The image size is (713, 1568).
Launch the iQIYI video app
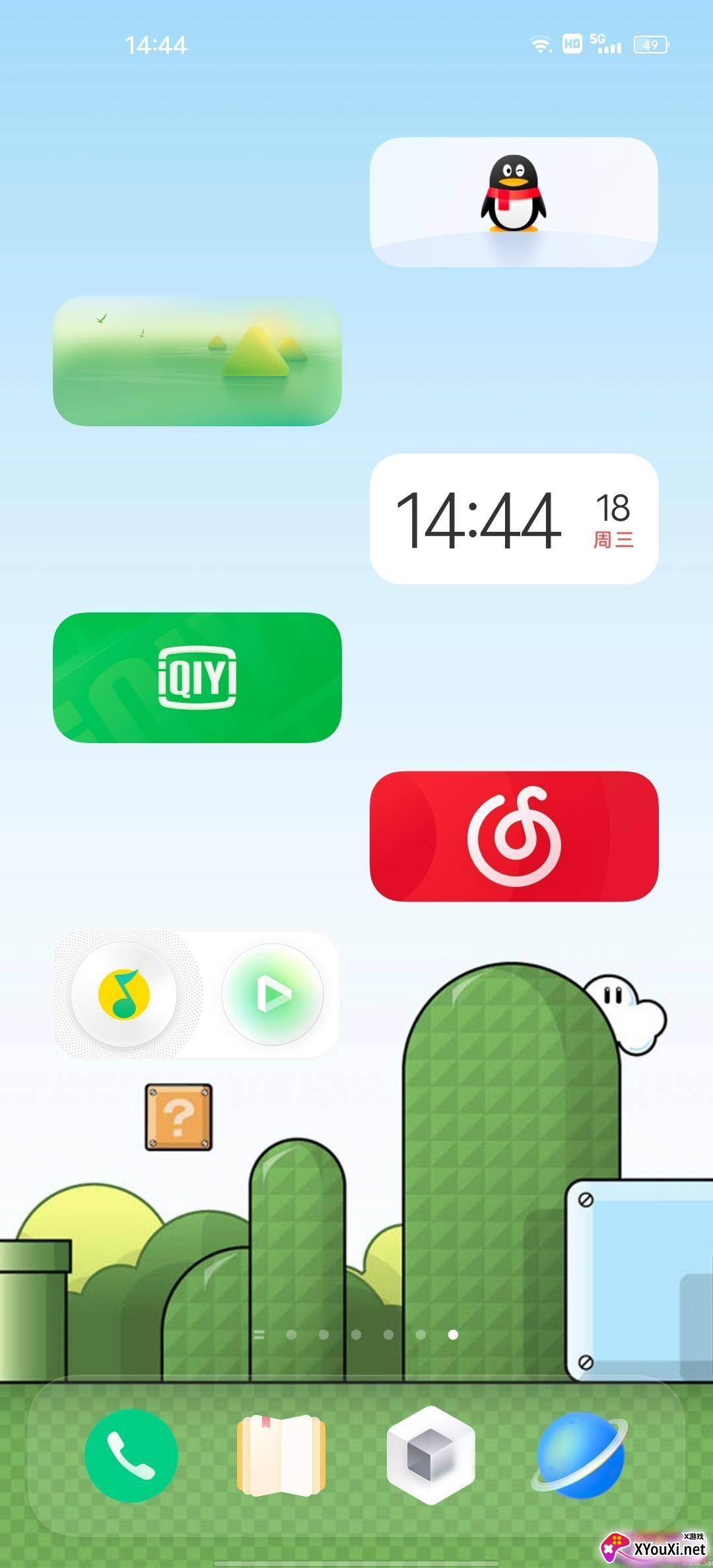[x=197, y=678]
